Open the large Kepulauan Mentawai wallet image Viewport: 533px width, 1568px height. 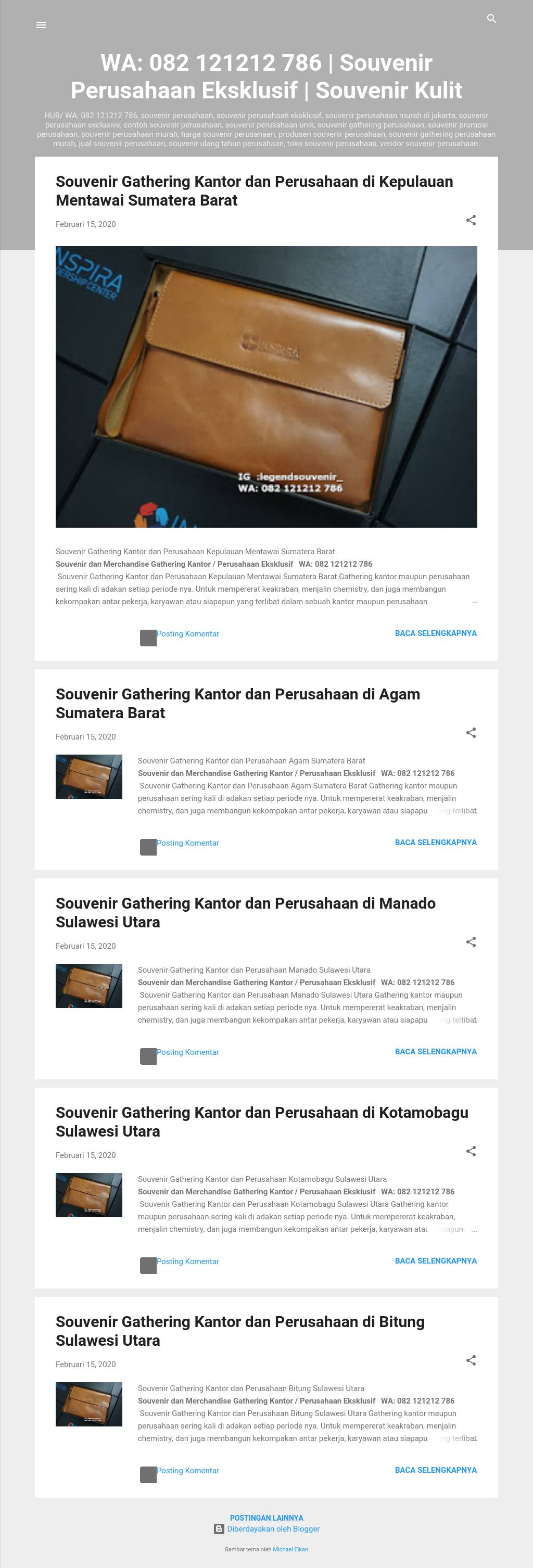[x=266, y=387]
